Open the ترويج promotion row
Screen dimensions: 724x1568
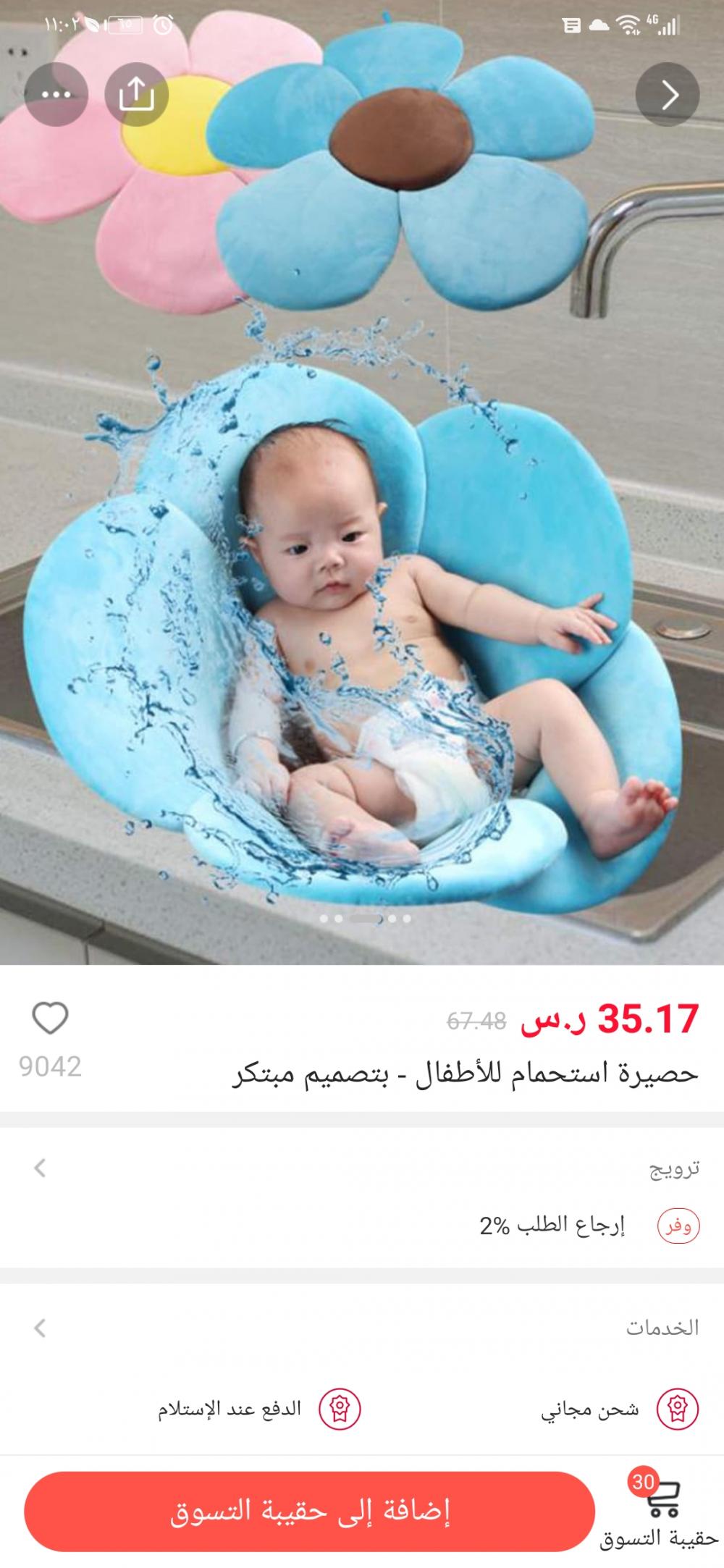(x=362, y=1168)
